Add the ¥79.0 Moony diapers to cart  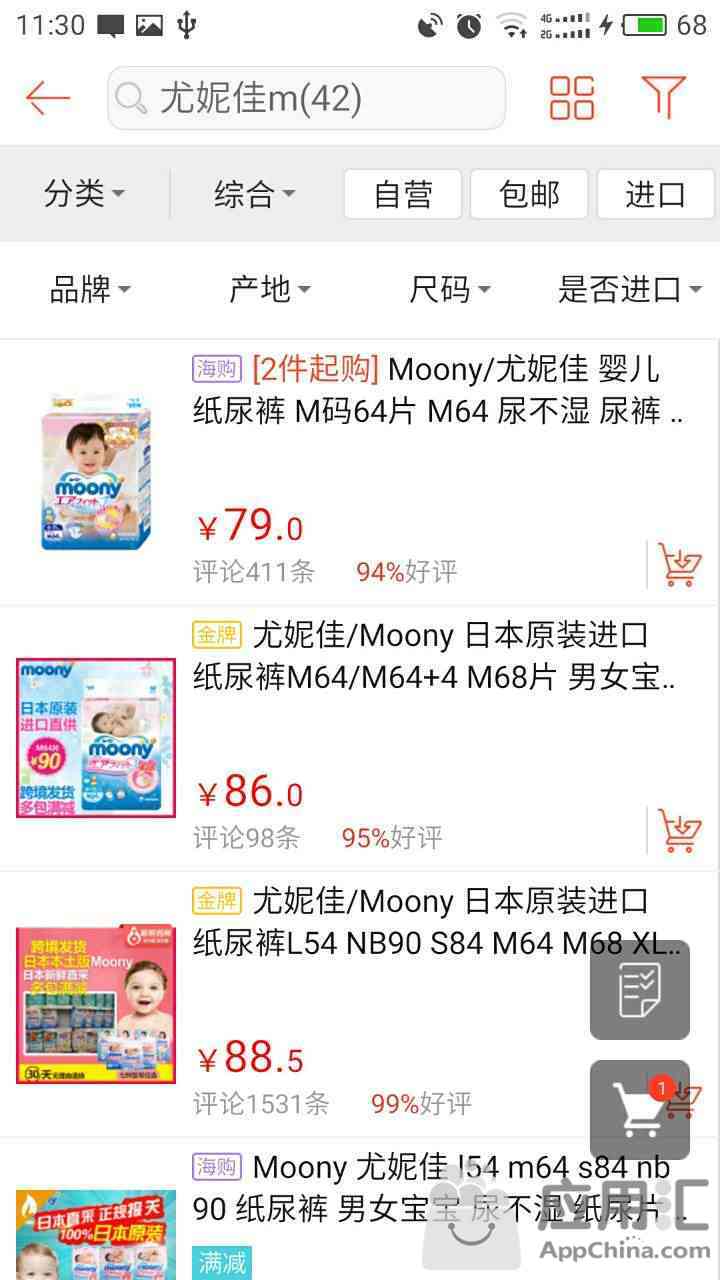pyautogui.click(x=680, y=567)
